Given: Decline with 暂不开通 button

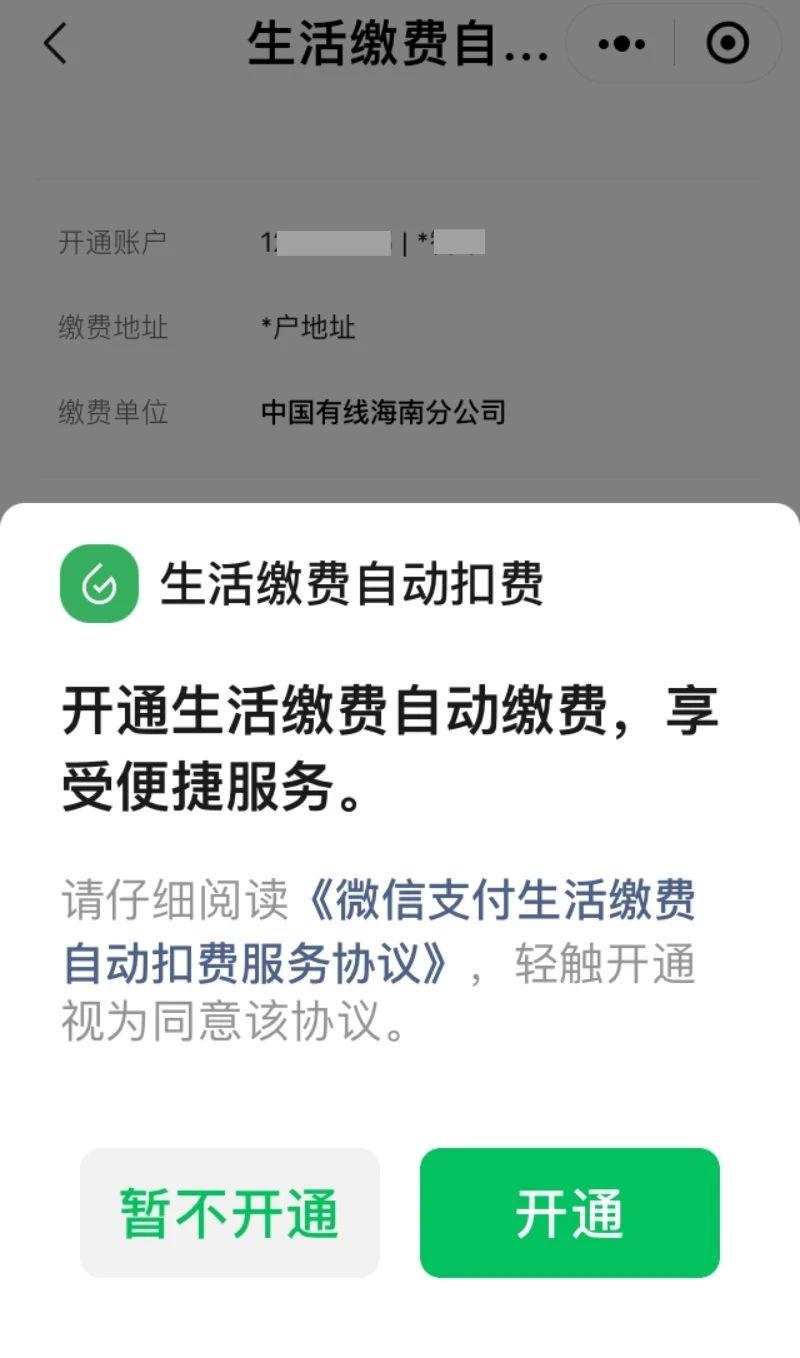Looking at the screenshot, I should (x=229, y=1213).
